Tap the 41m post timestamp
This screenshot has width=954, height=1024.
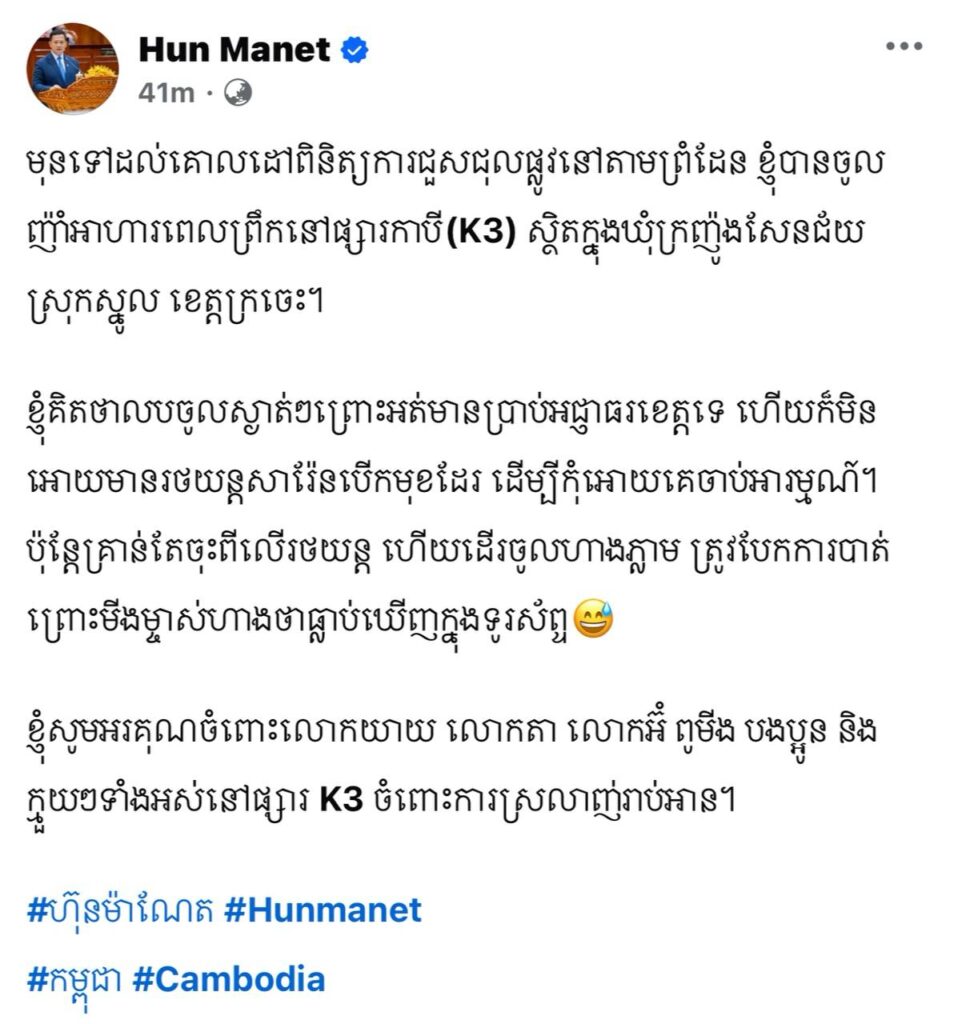coord(166,93)
